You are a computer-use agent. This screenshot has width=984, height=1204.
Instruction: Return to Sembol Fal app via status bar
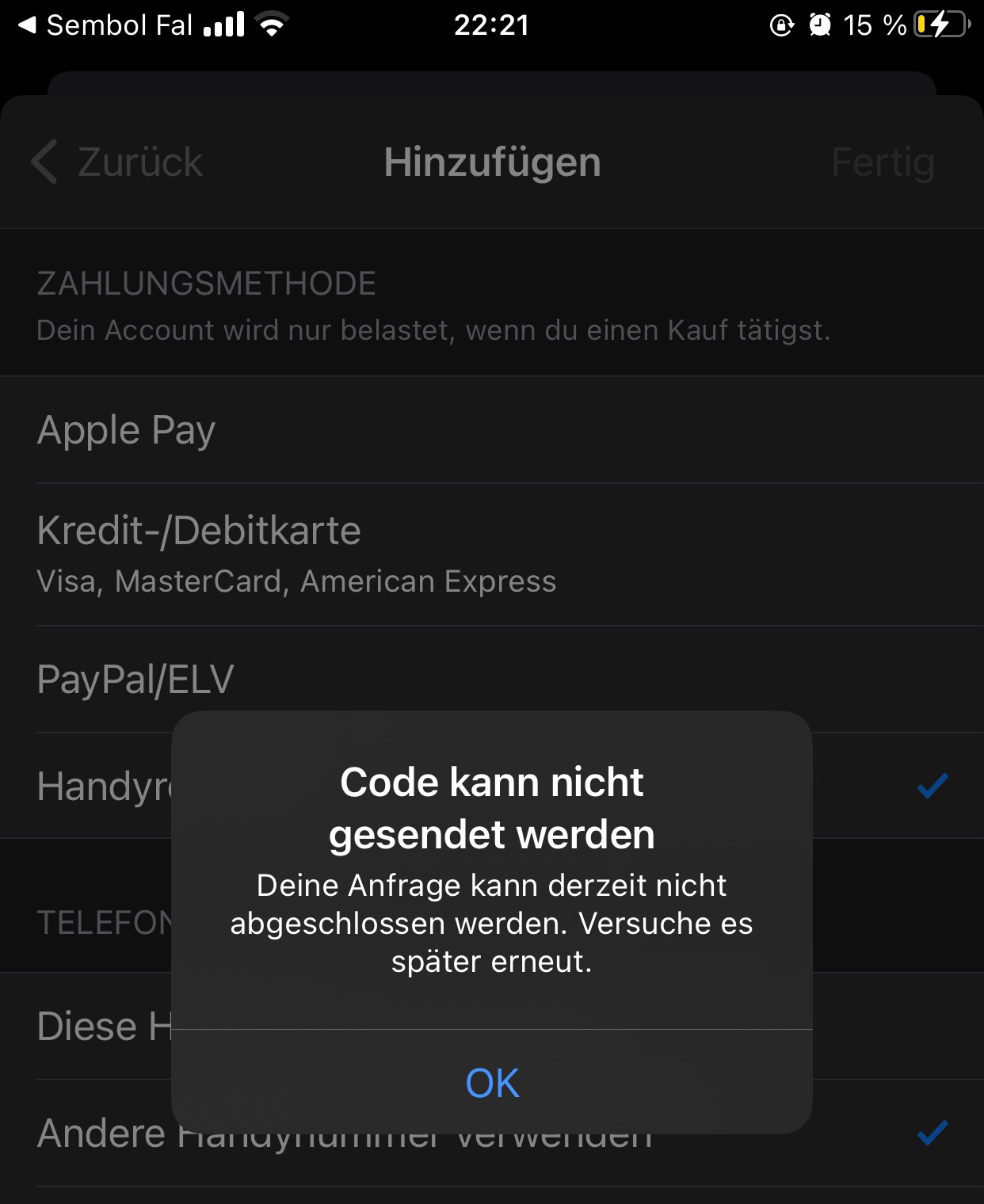(x=105, y=25)
